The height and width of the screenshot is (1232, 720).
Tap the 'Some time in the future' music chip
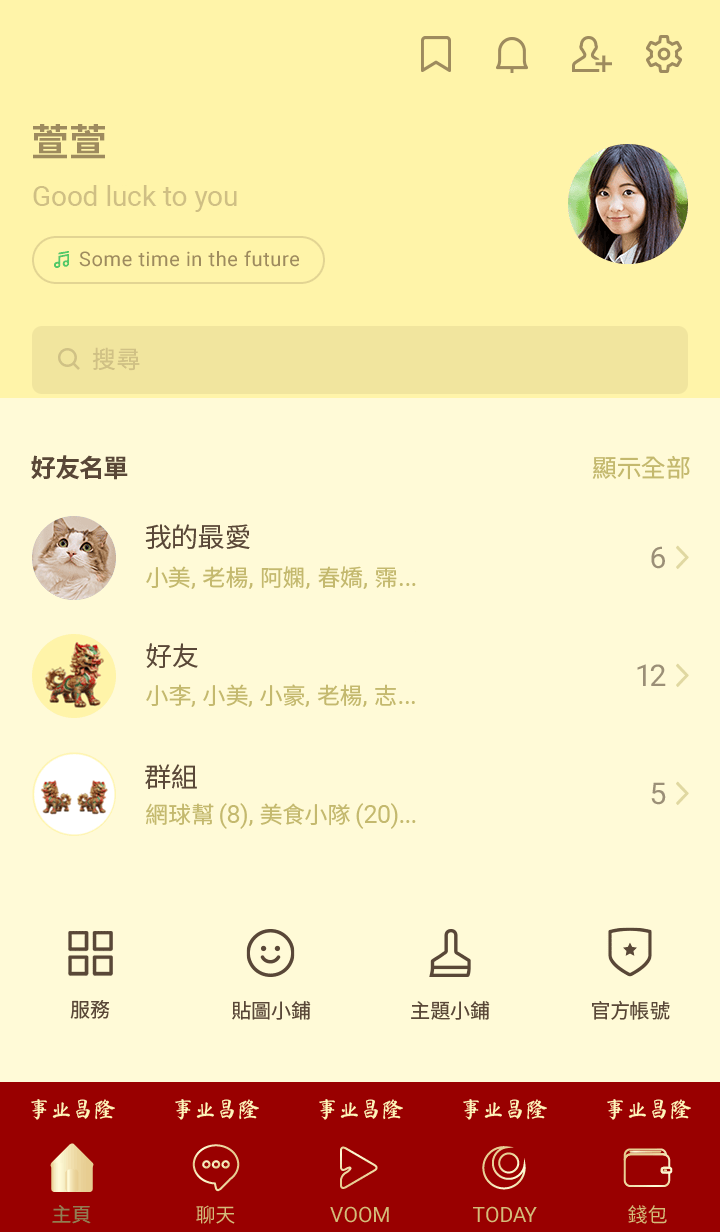pyautogui.click(x=179, y=260)
